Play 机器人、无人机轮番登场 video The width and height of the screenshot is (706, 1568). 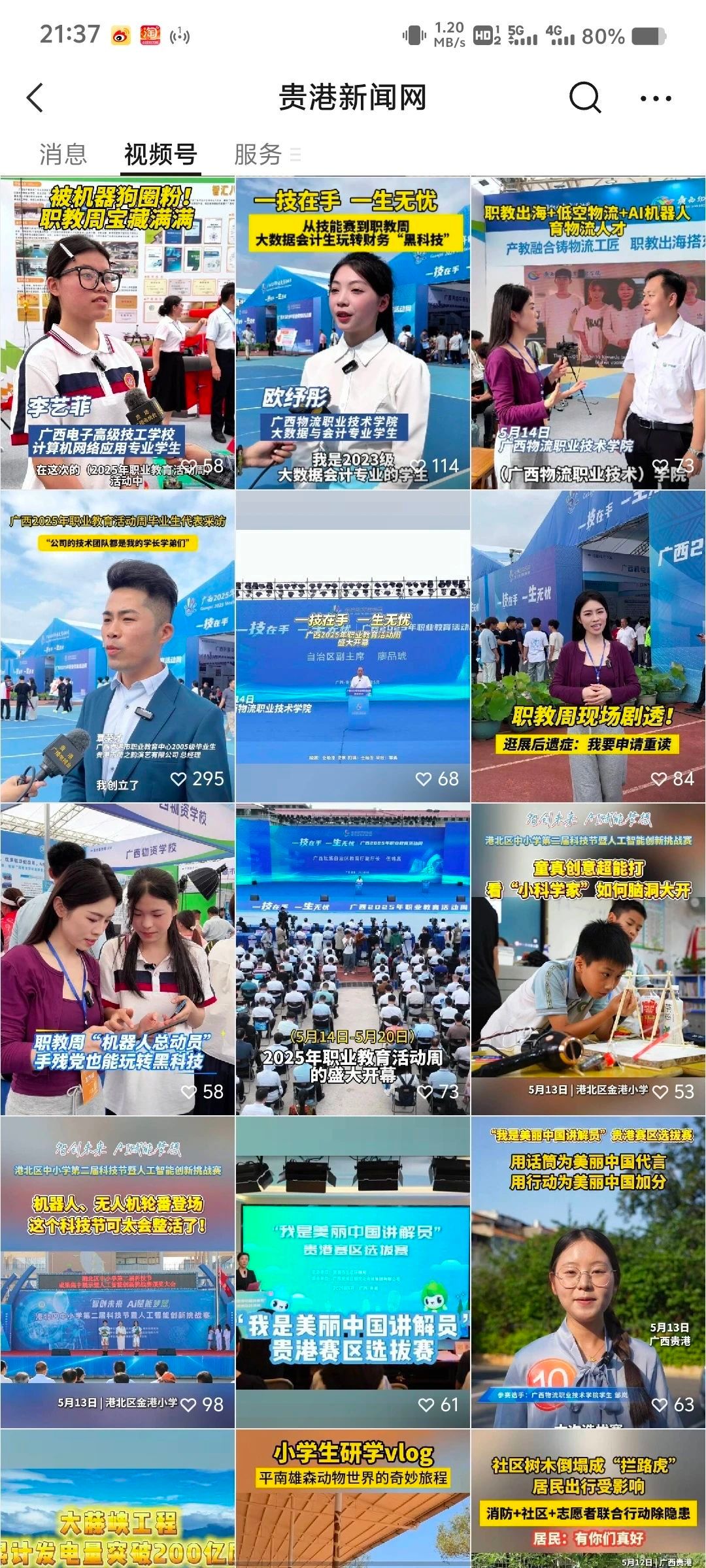tap(118, 1273)
